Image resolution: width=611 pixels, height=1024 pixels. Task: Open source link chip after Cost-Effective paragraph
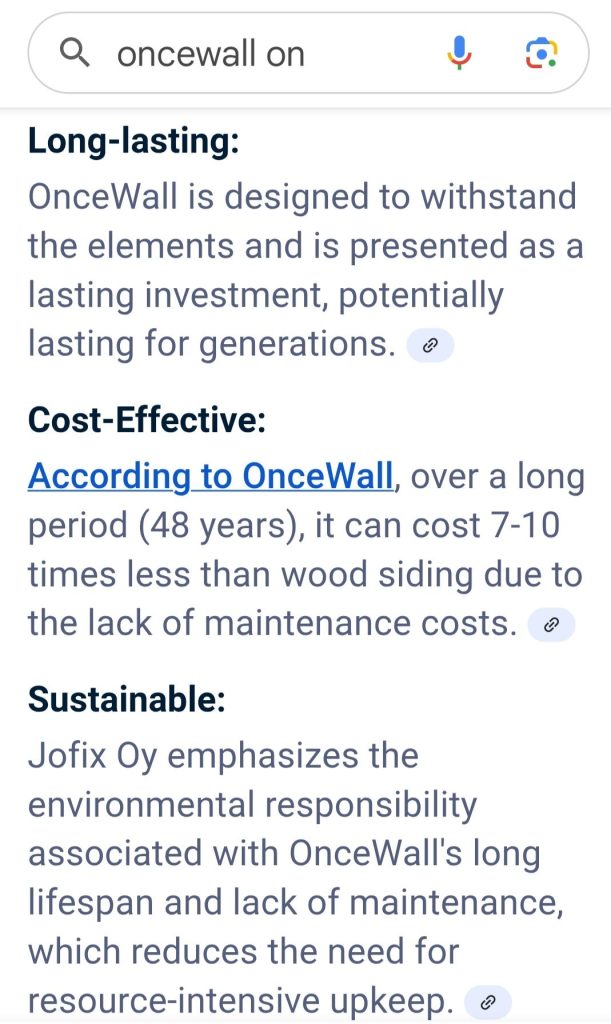tap(551, 625)
